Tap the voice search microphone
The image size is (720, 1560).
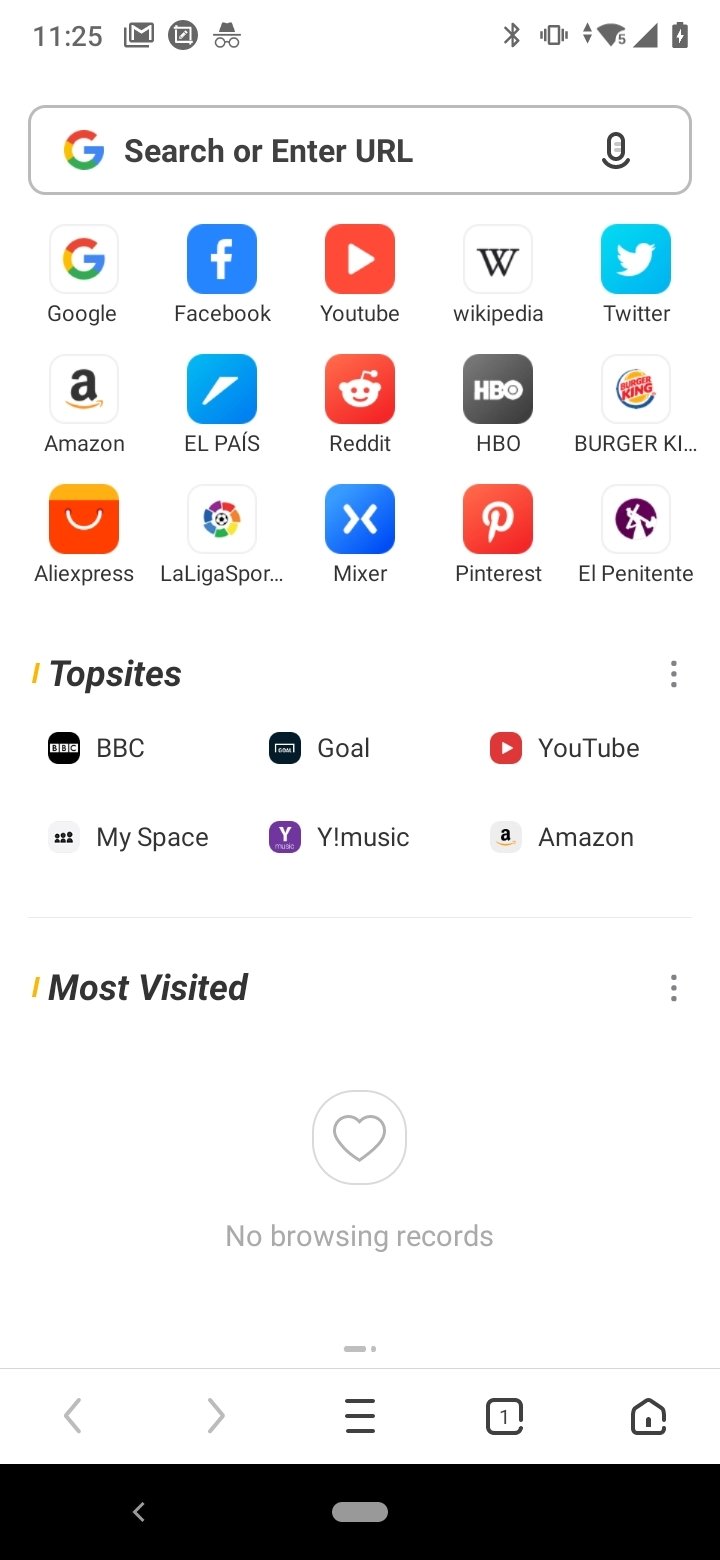[x=616, y=150]
